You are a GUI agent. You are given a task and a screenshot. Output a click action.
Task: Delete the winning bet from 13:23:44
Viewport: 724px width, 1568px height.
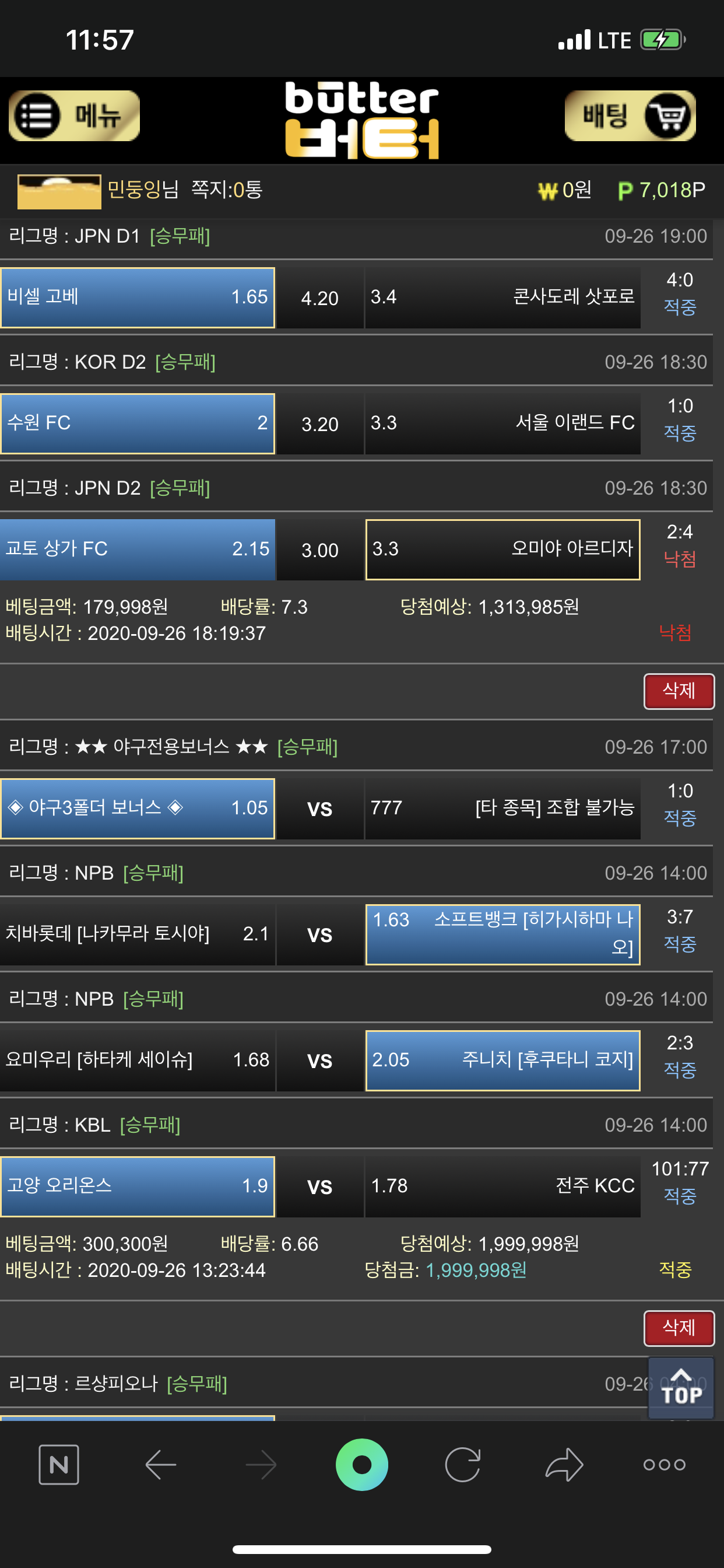pos(679,1328)
